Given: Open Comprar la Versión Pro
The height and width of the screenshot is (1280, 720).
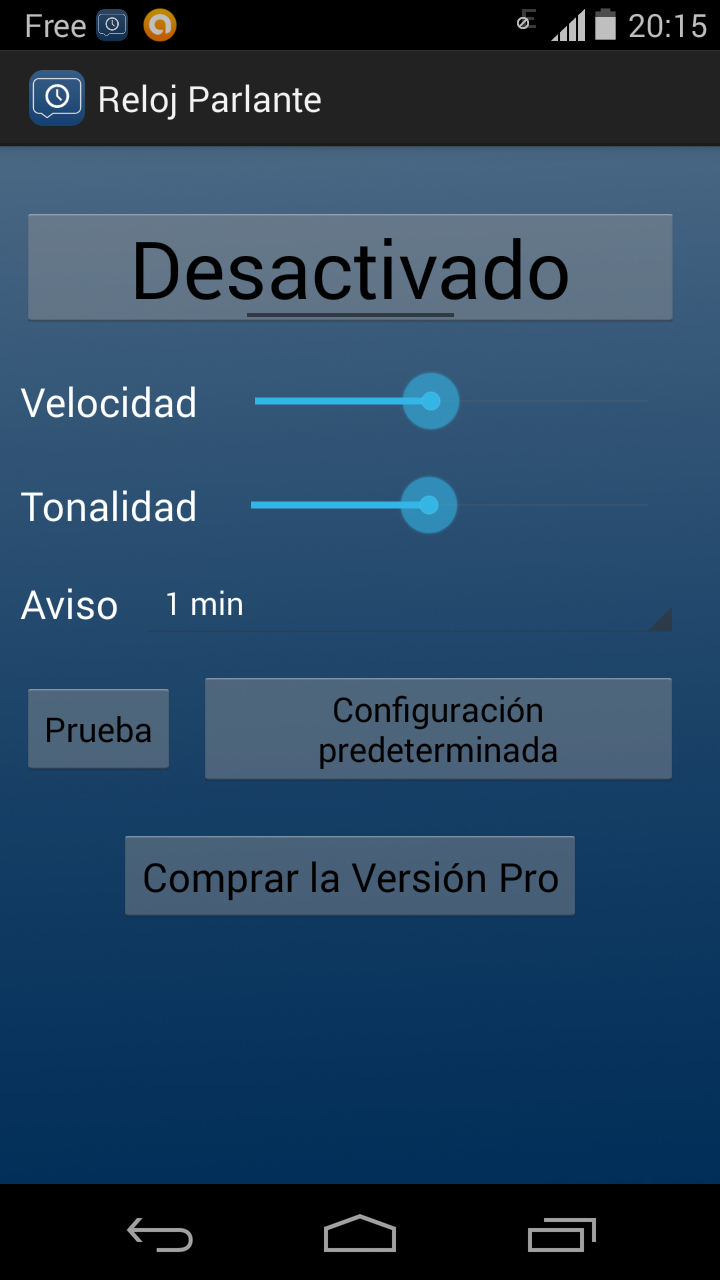Looking at the screenshot, I should [x=350, y=876].
